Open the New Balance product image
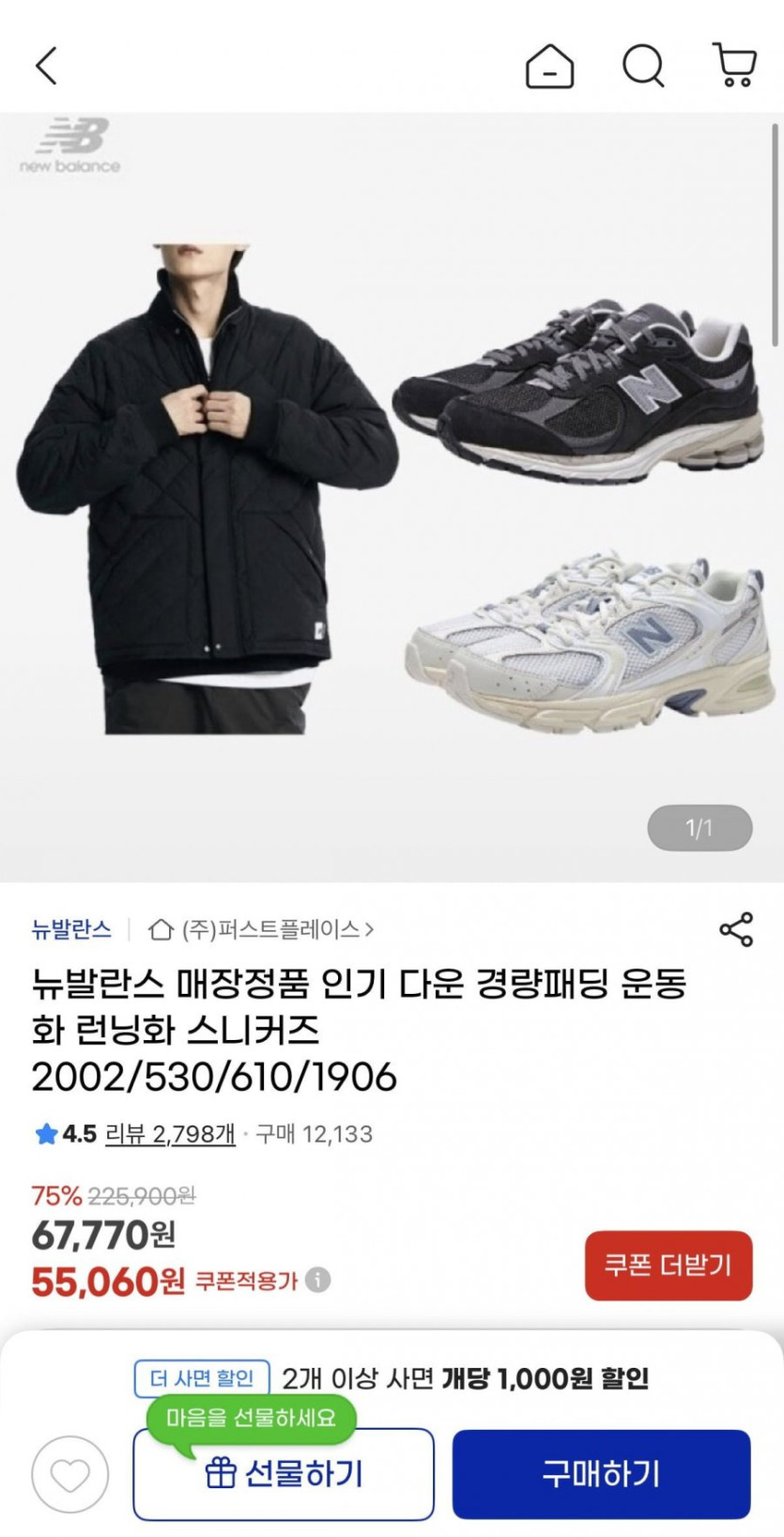This screenshot has width=784, height=1537. coord(392,497)
